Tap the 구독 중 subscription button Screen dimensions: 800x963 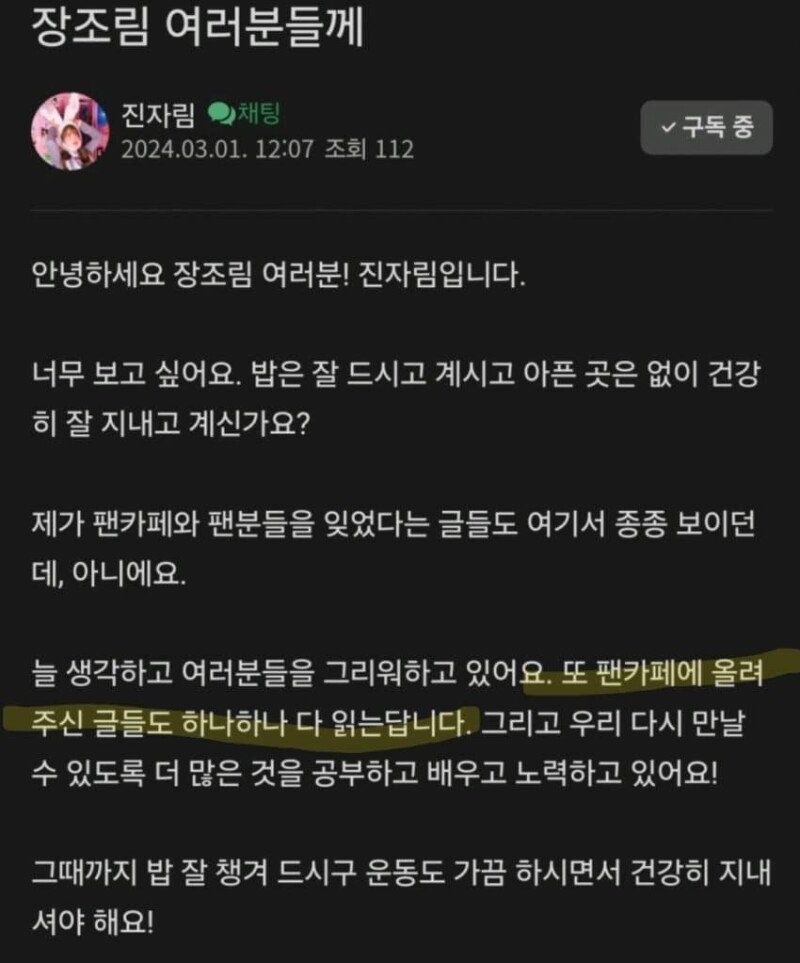706,127
